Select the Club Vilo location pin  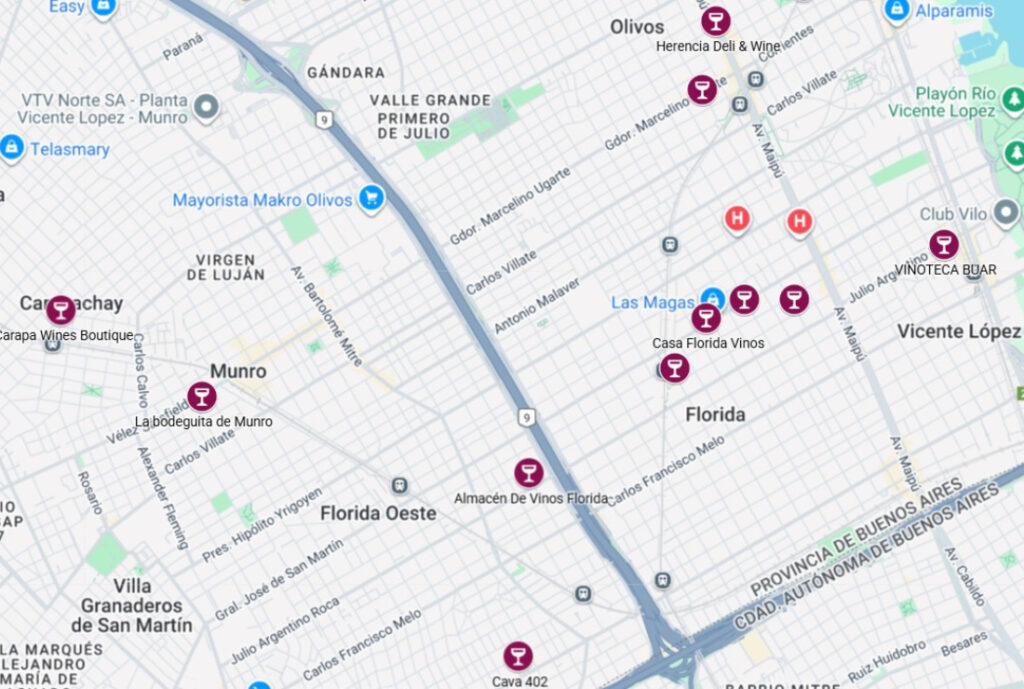[x=1006, y=212]
